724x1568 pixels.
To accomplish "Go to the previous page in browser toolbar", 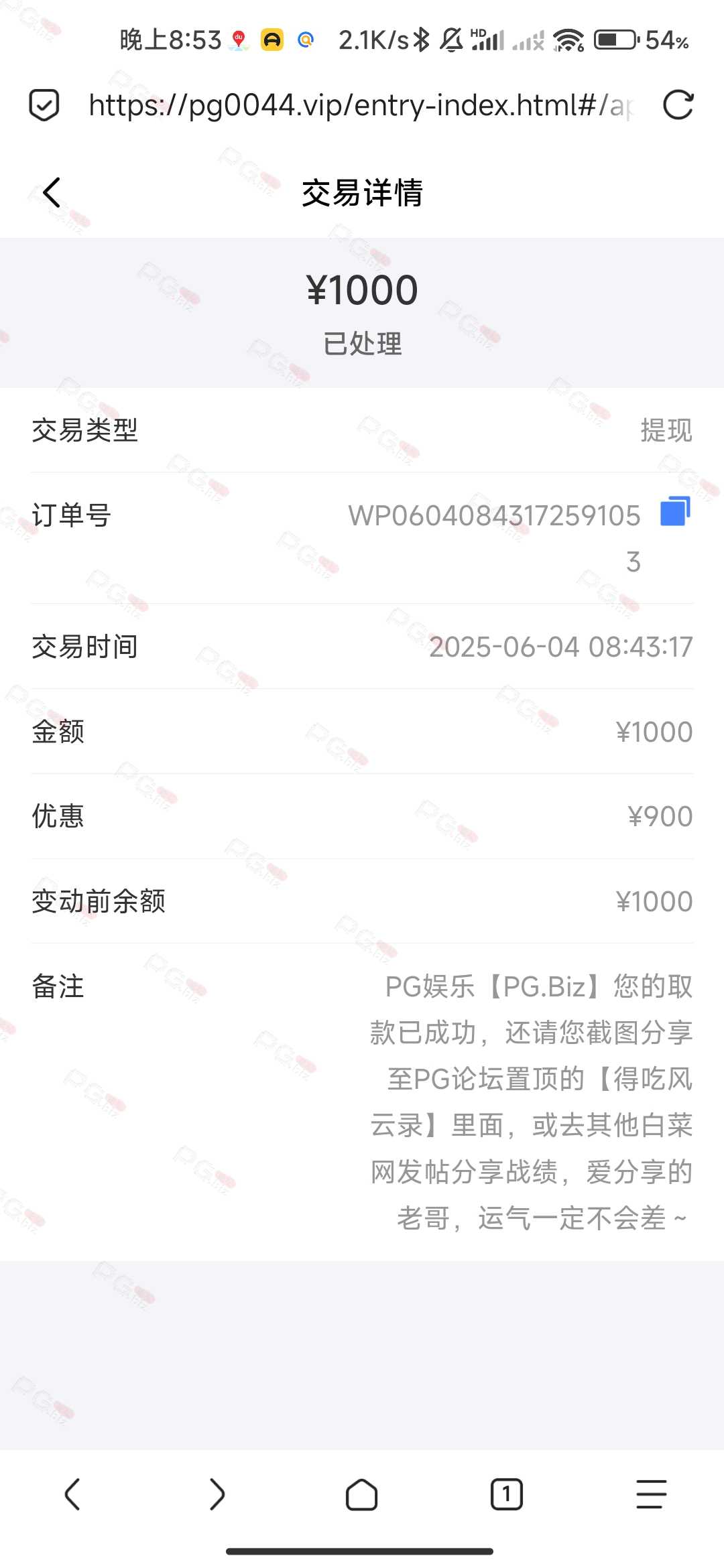I will pos(72,1494).
